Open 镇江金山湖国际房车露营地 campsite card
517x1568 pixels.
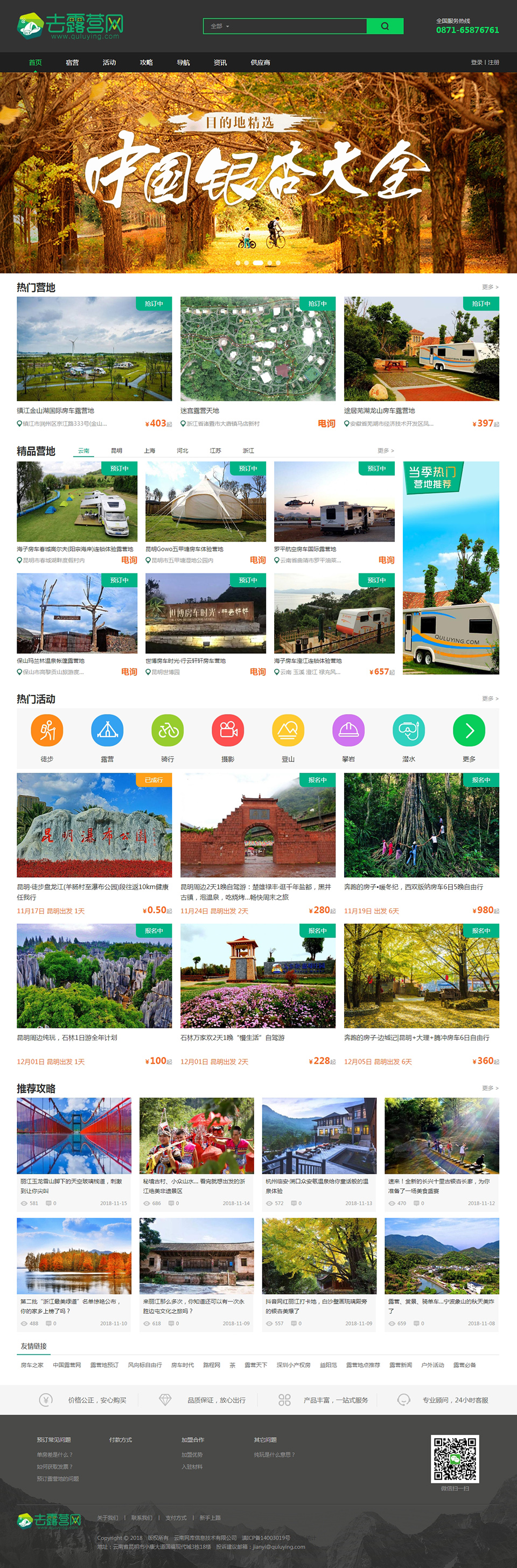(x=94, y=349)
